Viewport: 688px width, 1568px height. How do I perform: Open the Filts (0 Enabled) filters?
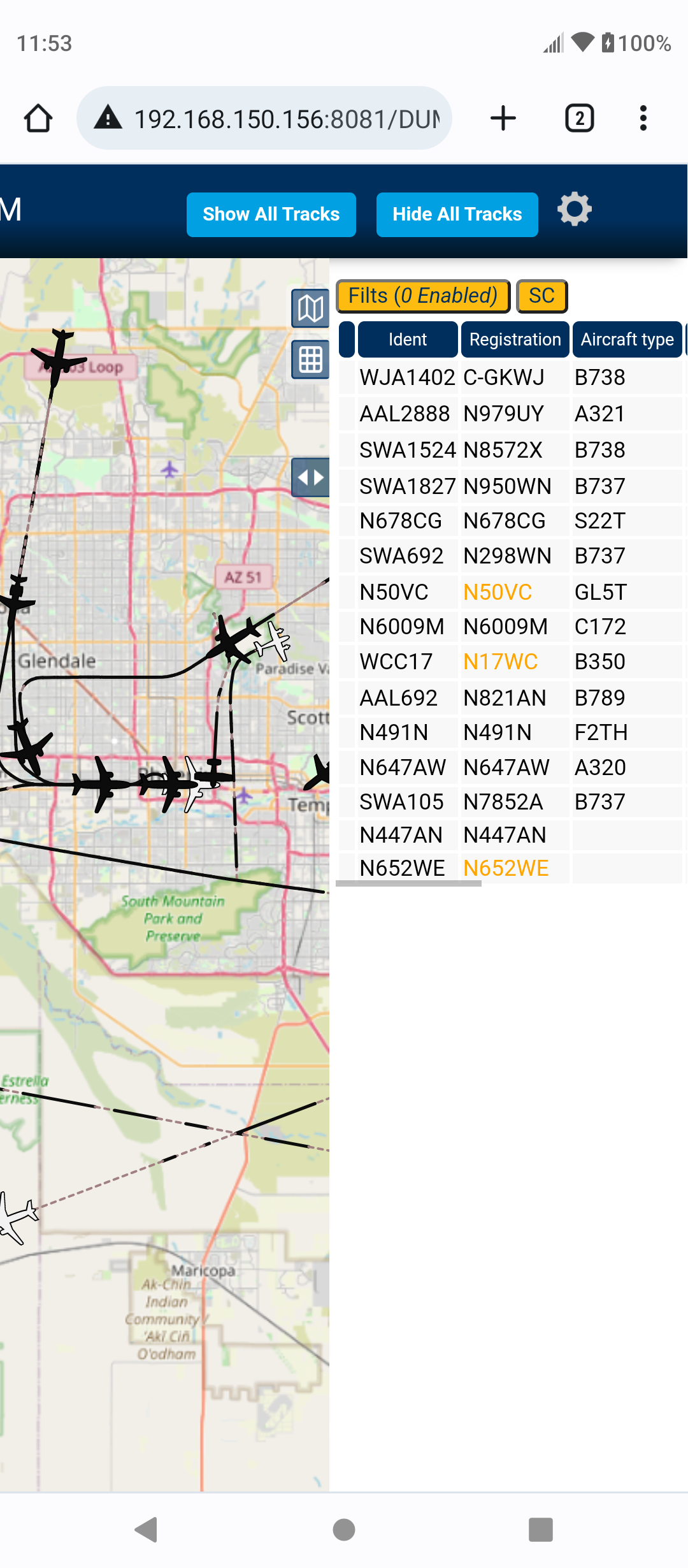[423, 296]
